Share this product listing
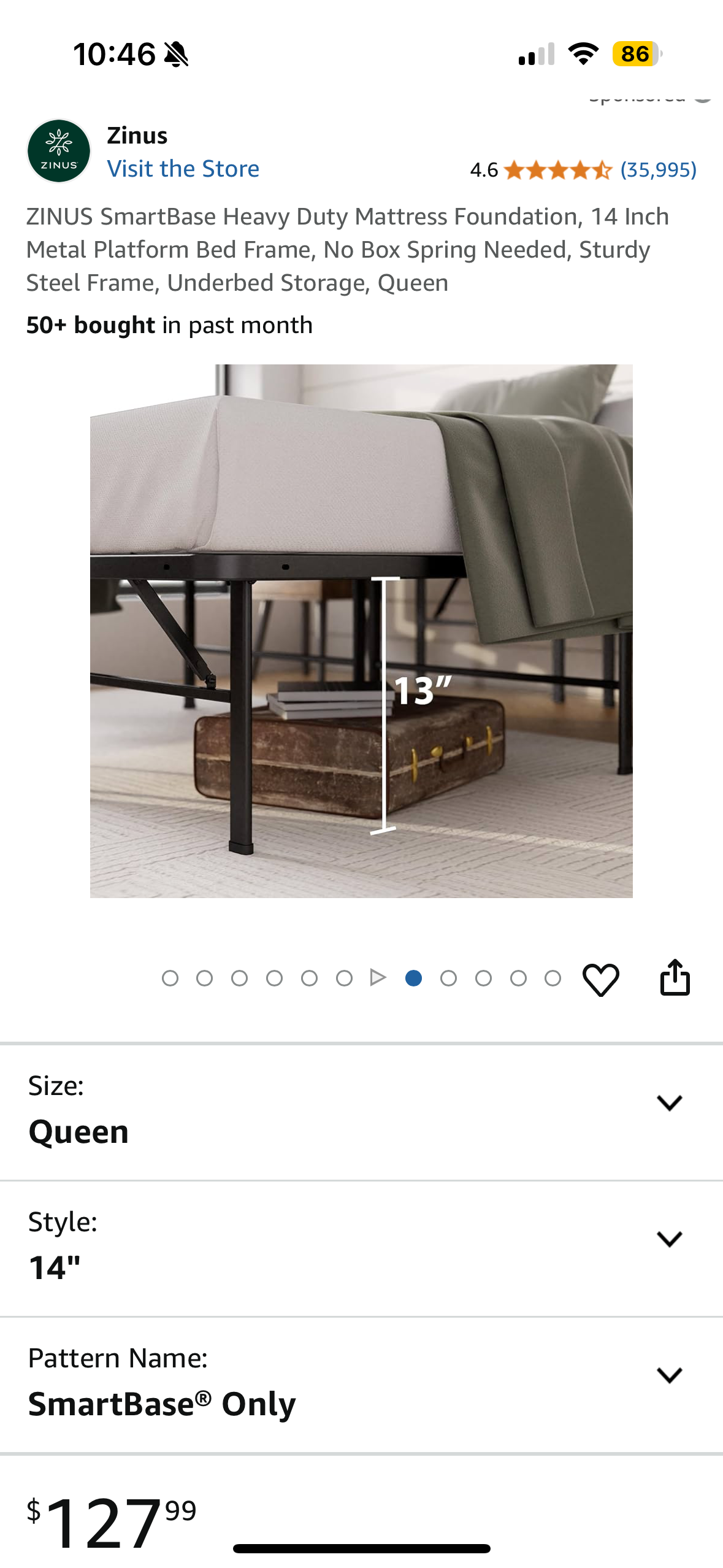 click(x=675, y=977)
